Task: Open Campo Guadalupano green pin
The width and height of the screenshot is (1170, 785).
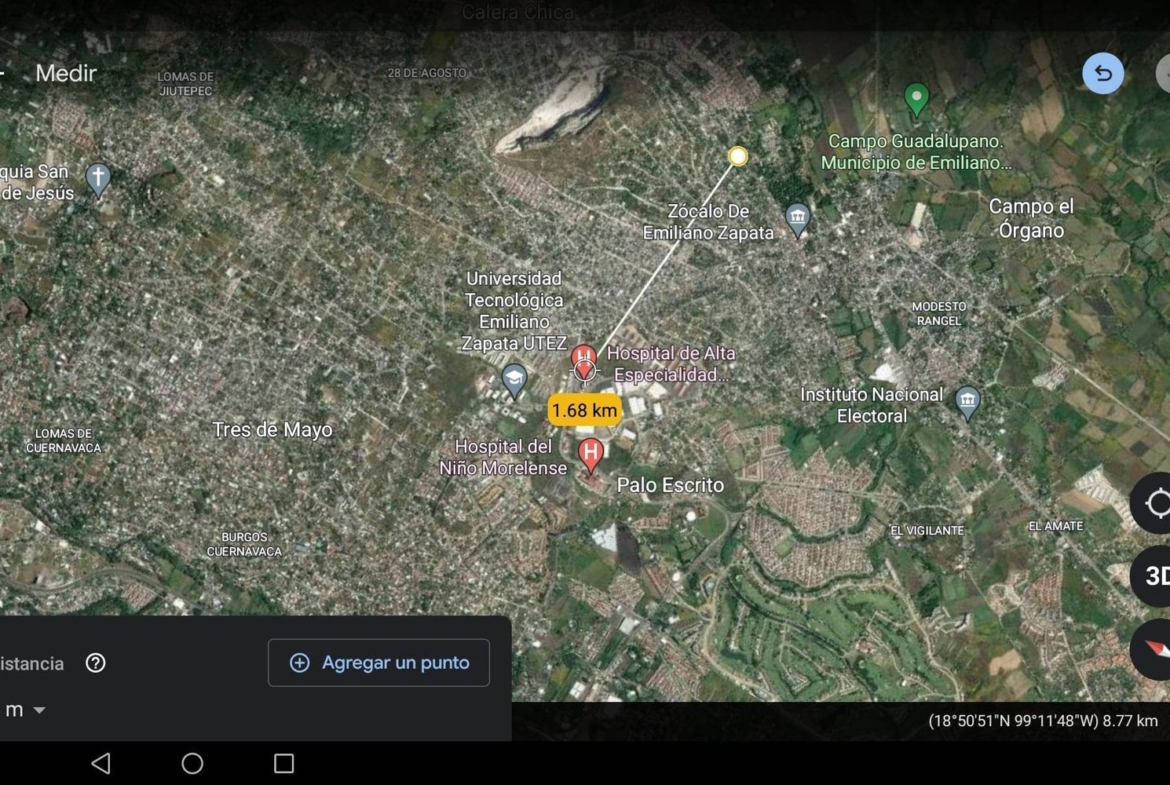Action: coord(916,99)
